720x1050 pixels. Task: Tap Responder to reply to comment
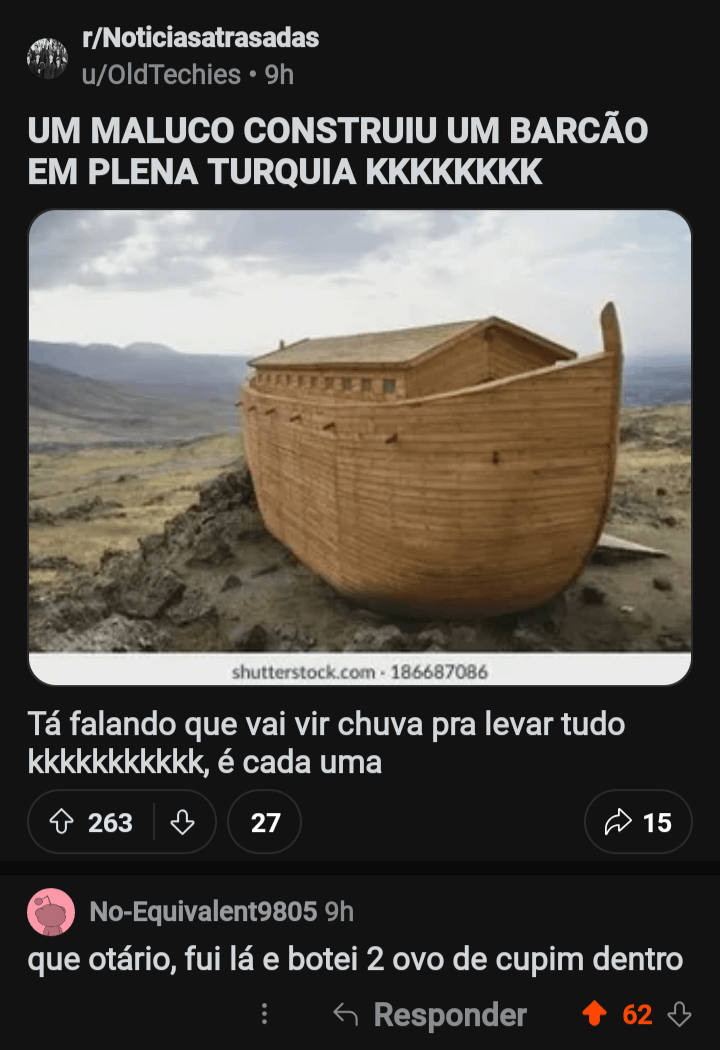[430, 1015]
